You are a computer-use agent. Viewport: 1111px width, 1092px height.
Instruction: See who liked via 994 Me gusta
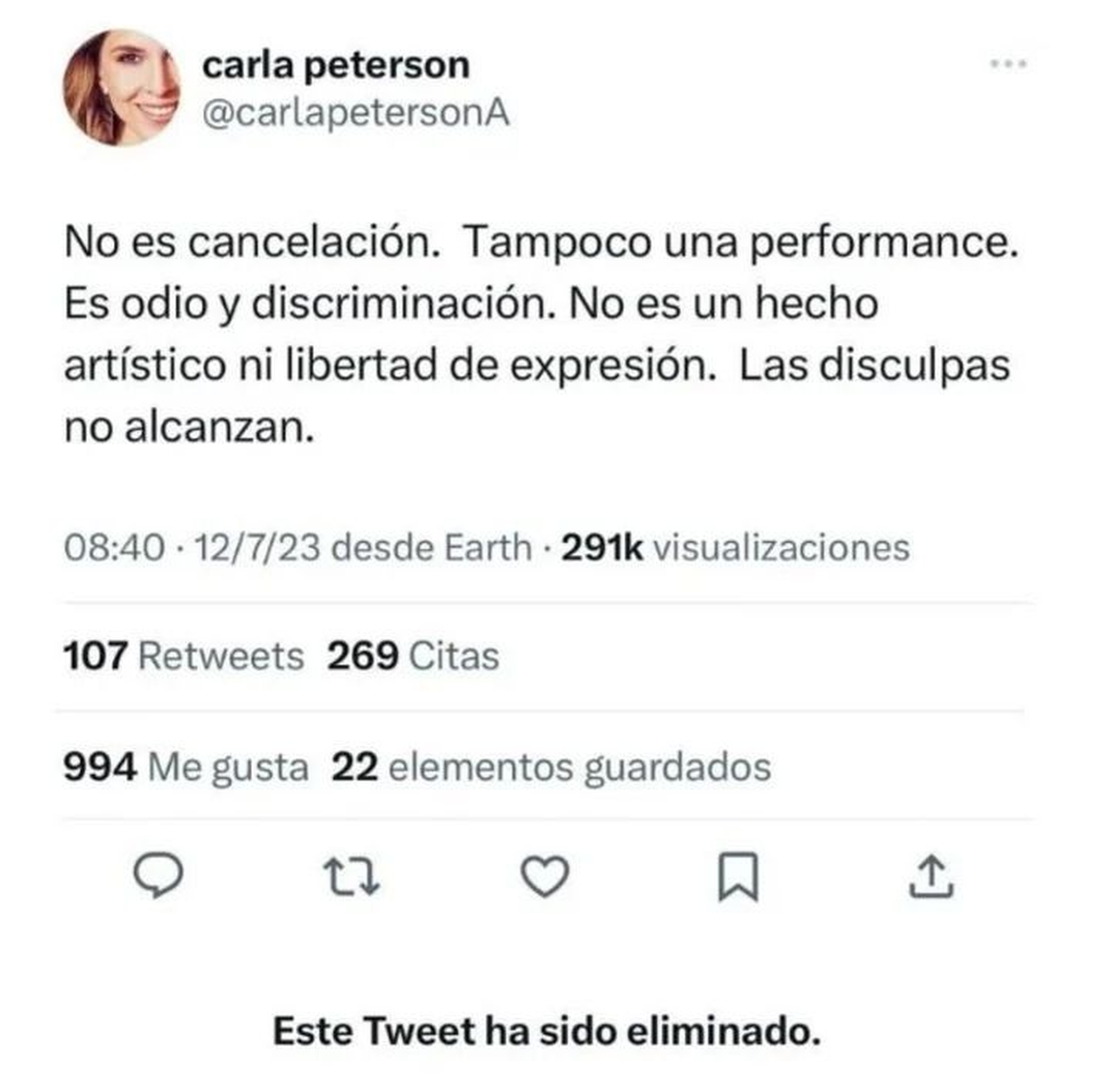[x=185, y=766]
